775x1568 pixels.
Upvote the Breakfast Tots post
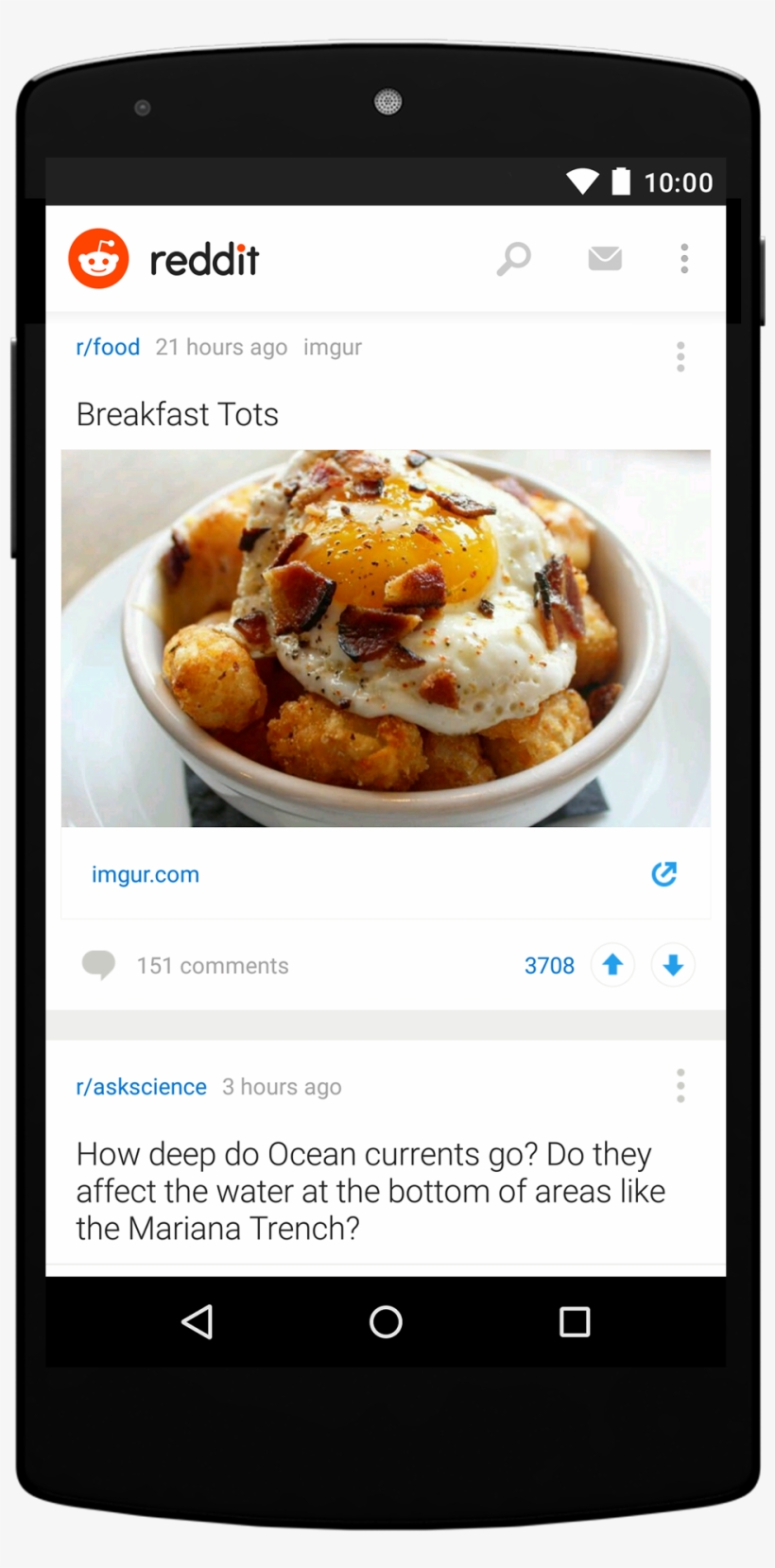tap(612, 965)
